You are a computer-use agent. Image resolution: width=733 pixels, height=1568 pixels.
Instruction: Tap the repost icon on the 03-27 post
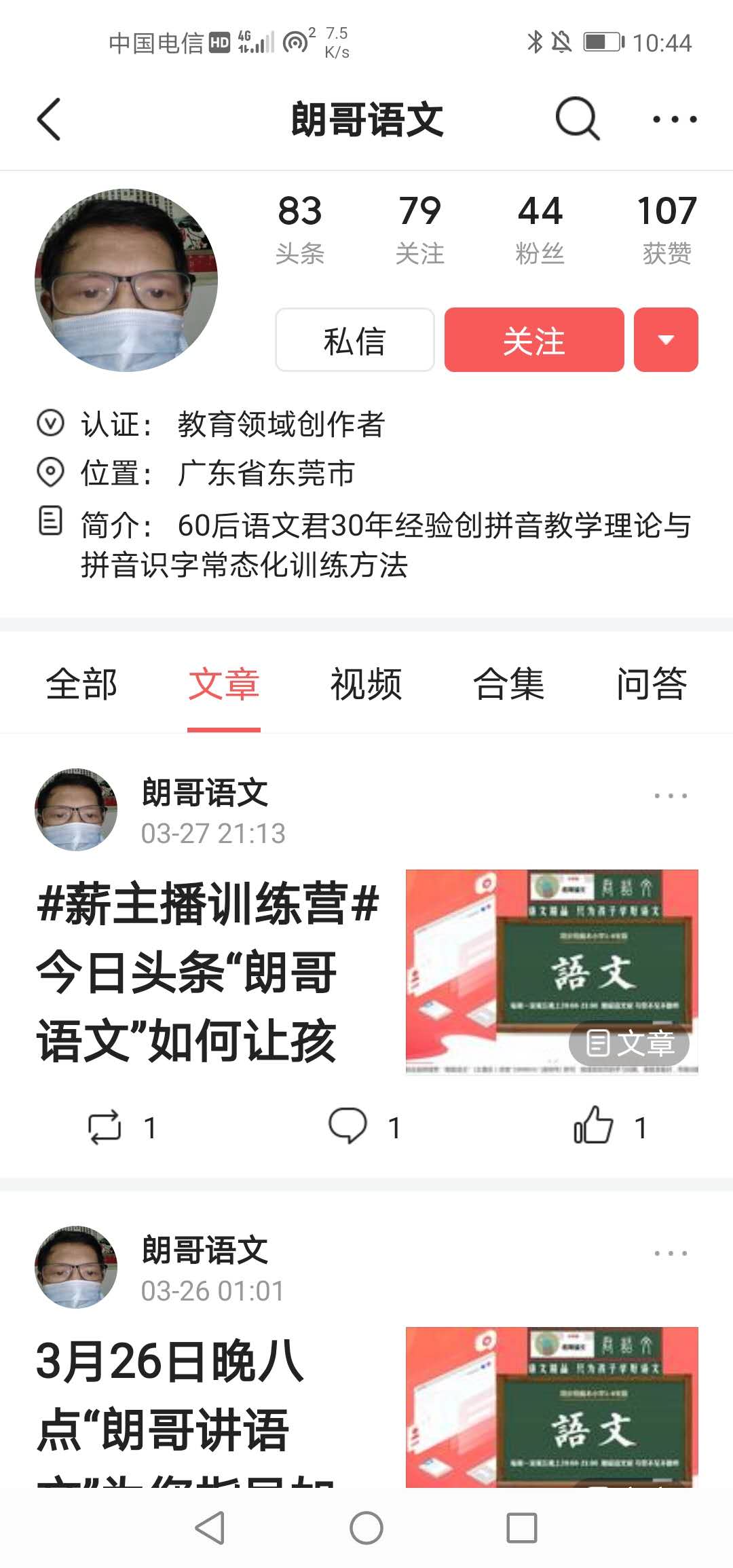(105, 1127)
